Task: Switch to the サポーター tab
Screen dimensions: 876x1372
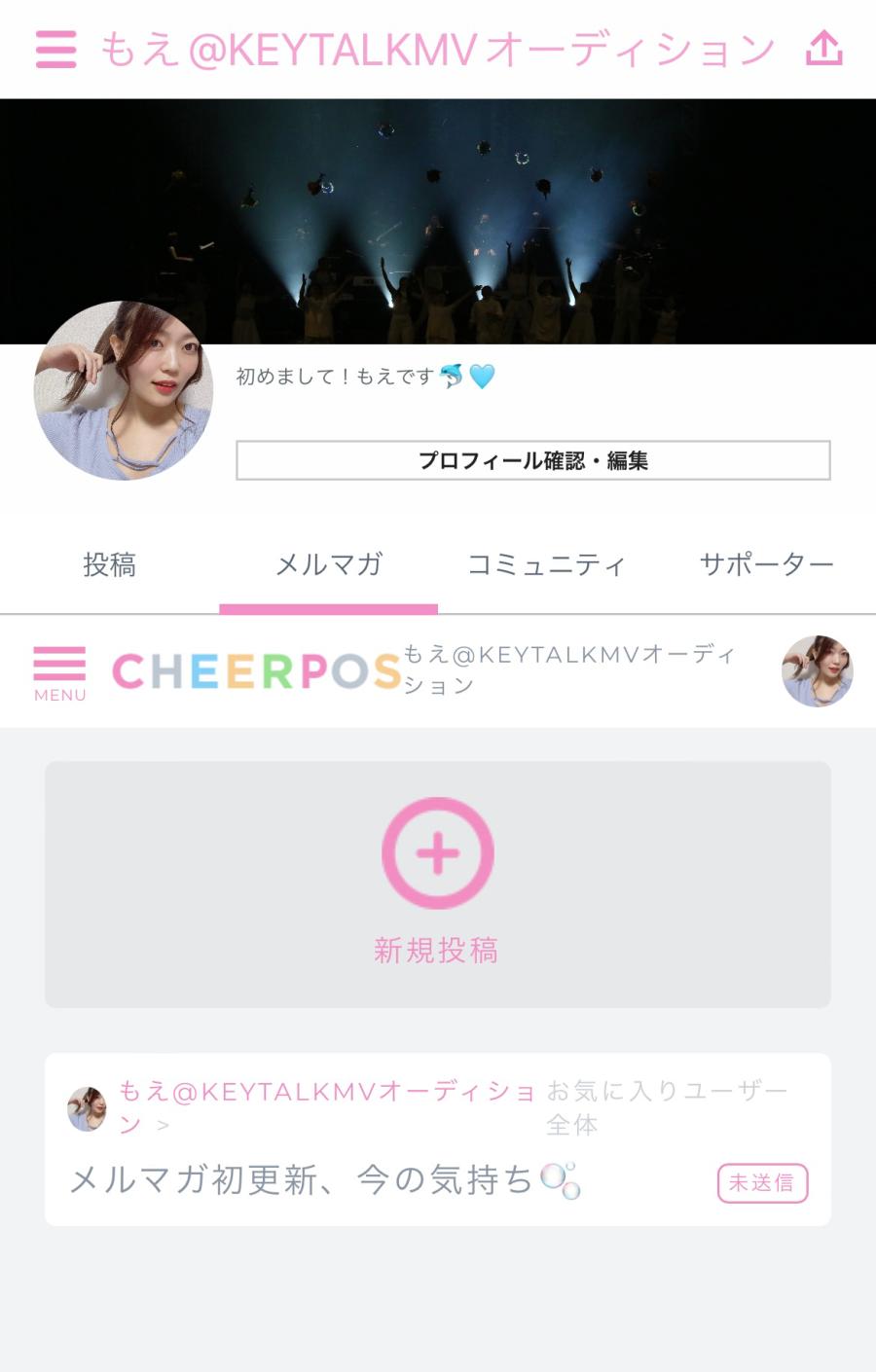Action: click(766, 564)
